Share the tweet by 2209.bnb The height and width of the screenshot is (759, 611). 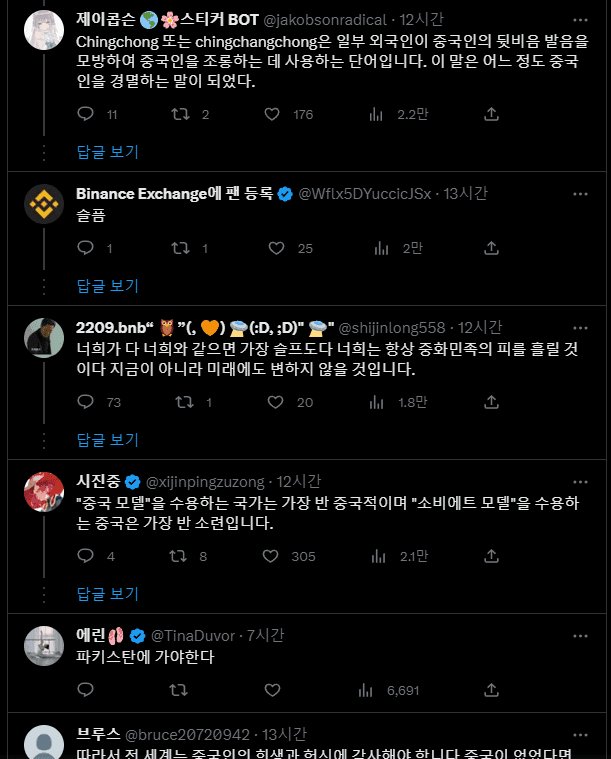[x=491, y=403]
